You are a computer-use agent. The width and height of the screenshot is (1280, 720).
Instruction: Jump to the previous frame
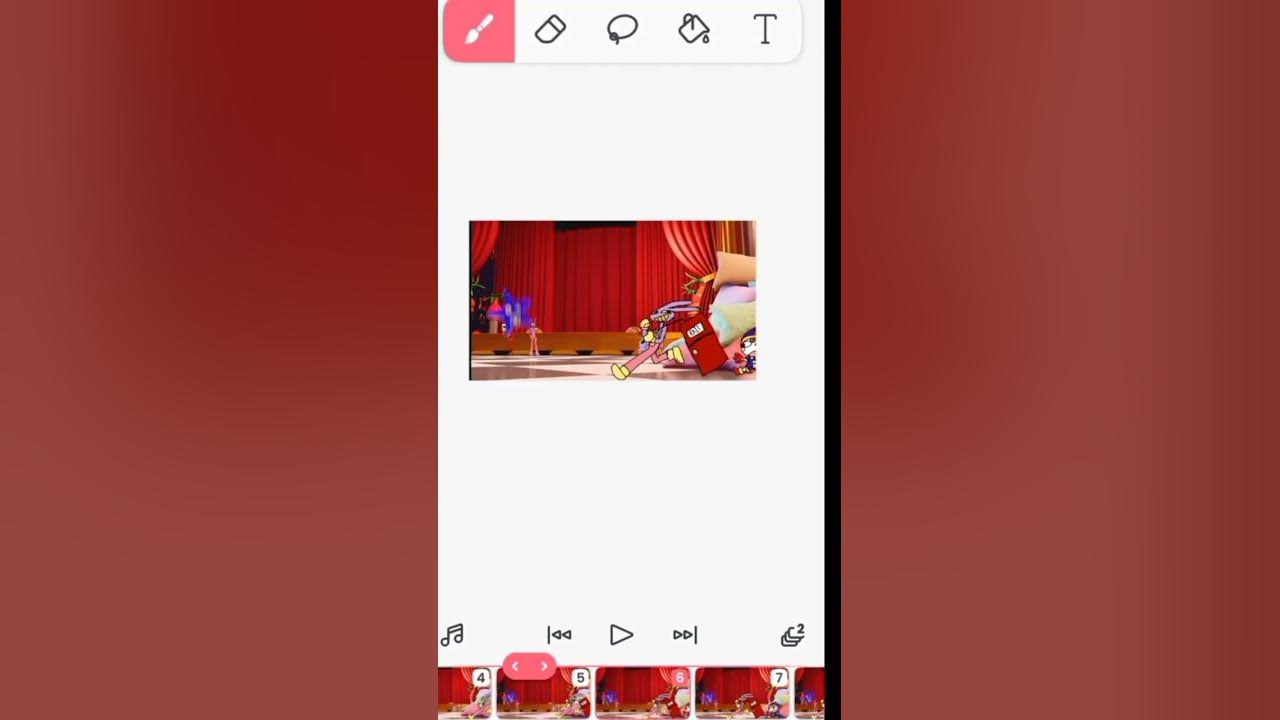click(559, 635)
